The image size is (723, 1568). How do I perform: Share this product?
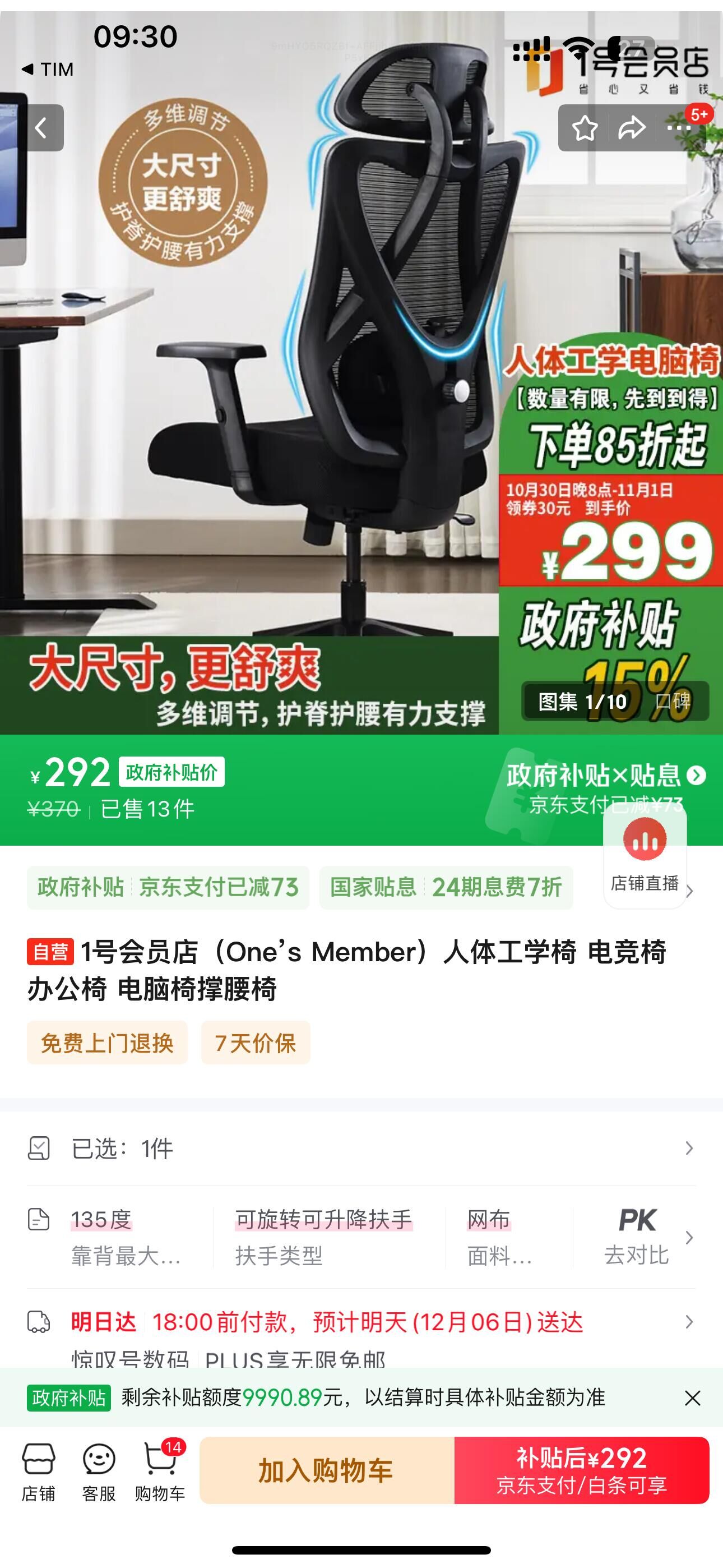632,128
